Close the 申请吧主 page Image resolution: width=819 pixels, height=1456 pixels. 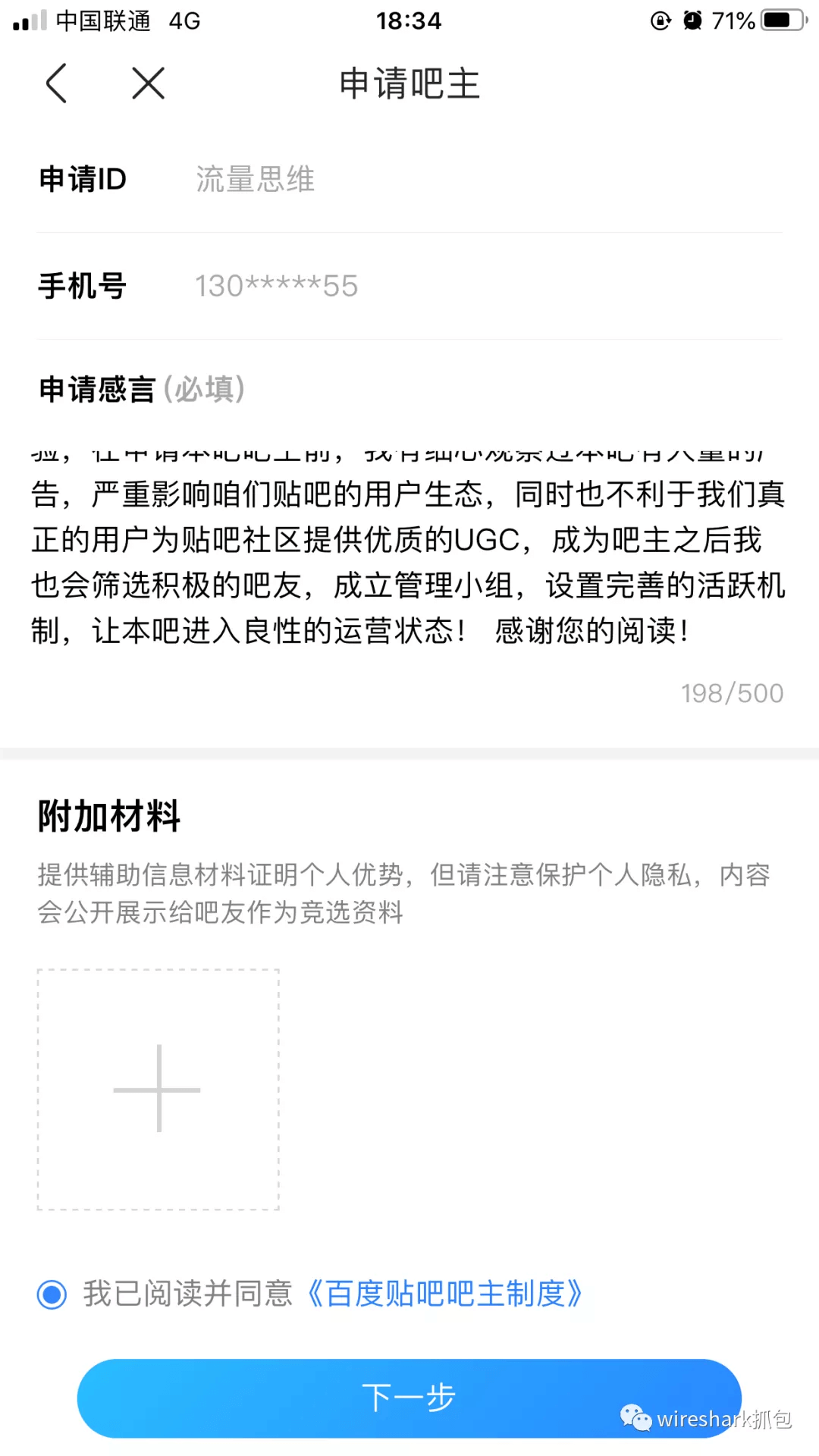point(148,83)
